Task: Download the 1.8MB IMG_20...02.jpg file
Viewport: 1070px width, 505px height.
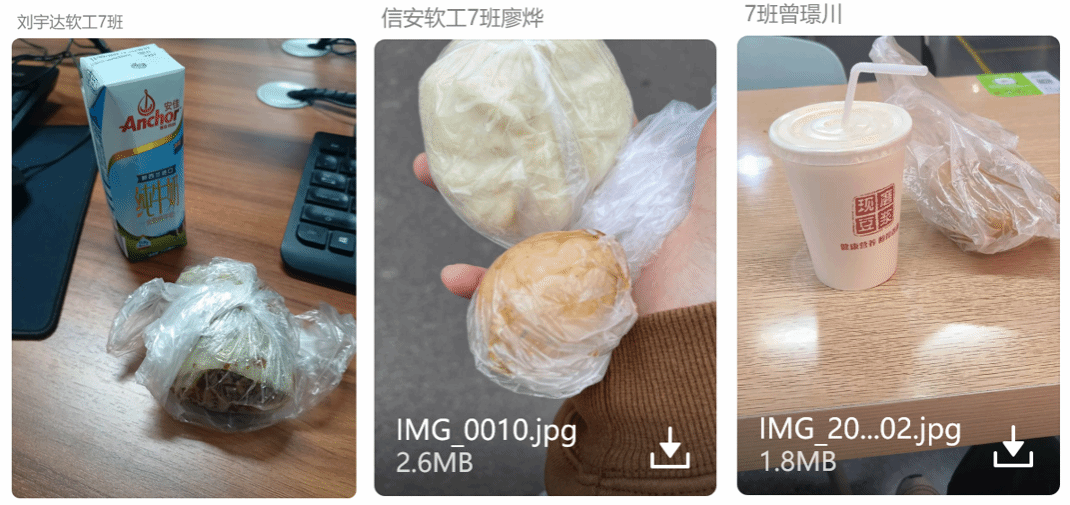Action: click(1012, 447)
